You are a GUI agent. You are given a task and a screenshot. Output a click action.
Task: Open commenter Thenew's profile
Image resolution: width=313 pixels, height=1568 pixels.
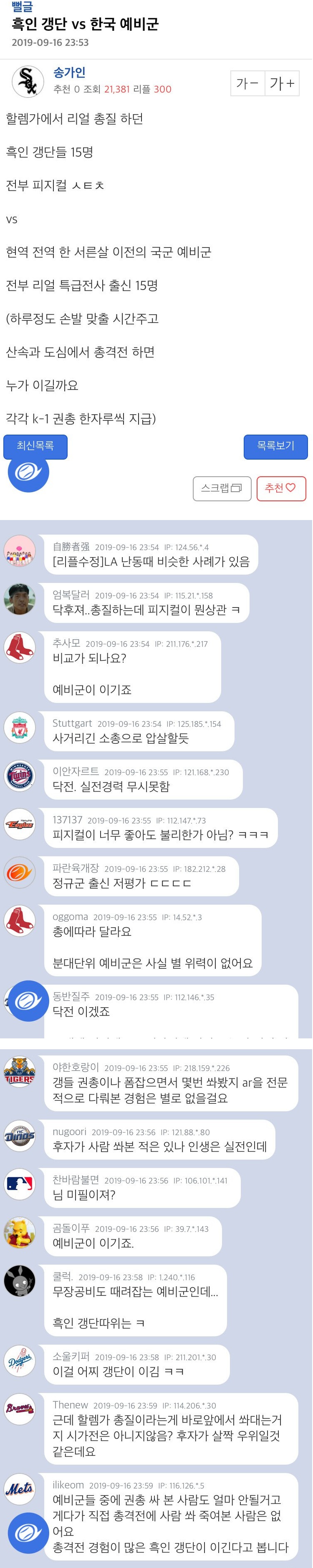(x=70, y=1405)
